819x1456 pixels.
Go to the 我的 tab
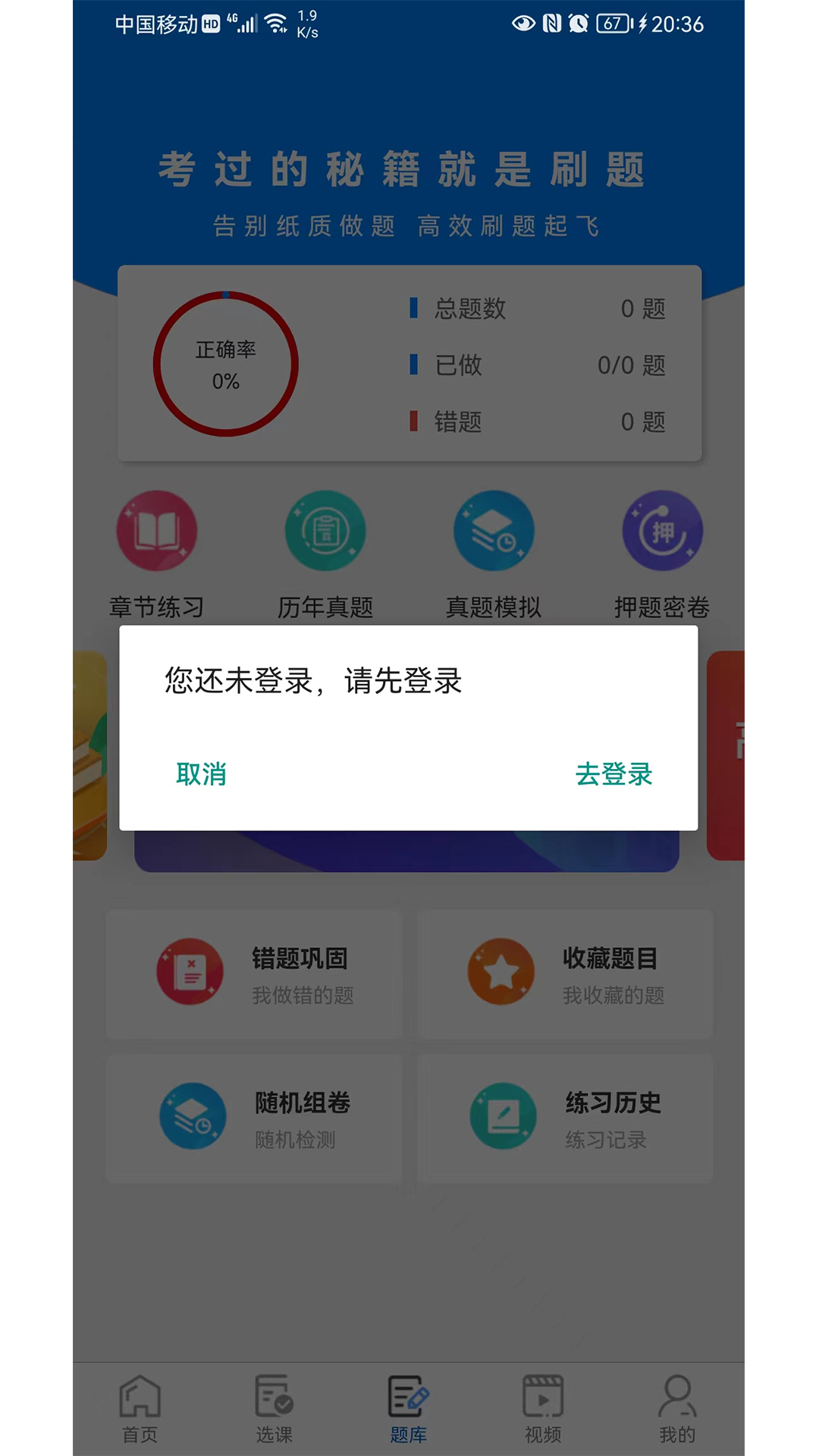tap(677, 1409)
